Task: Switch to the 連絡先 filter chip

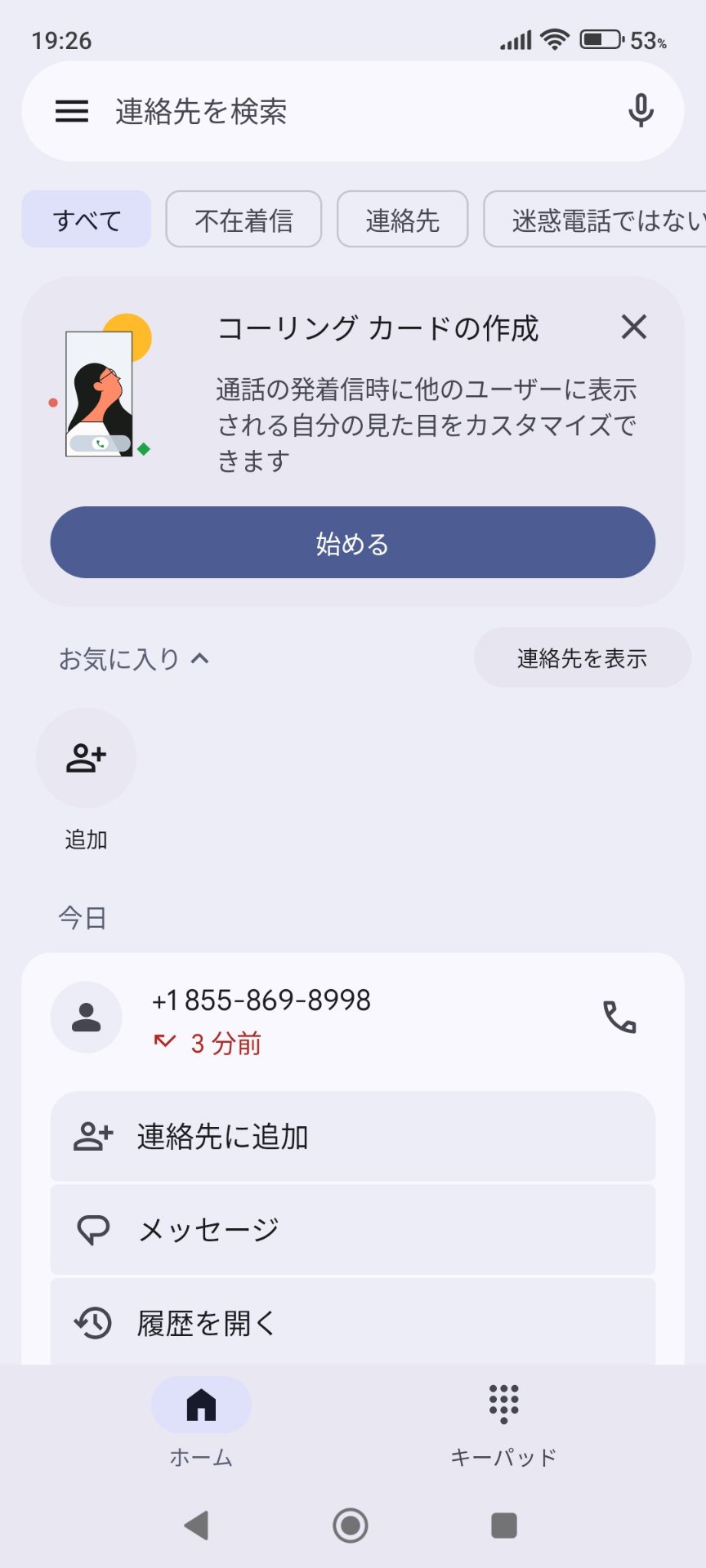Action: (x=402, y=220)
